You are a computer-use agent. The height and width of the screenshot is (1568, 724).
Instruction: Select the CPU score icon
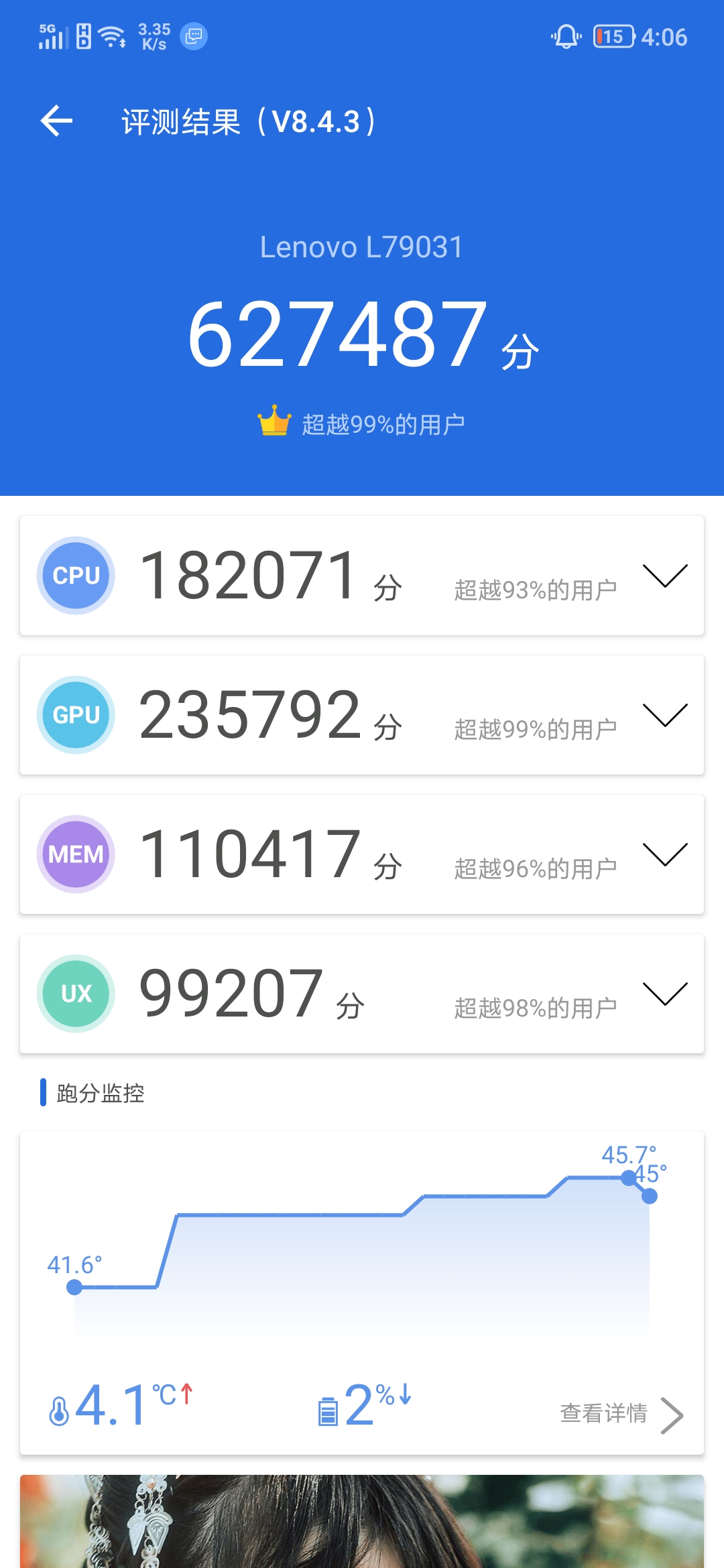pyautogui.click(x=75, y=575)
